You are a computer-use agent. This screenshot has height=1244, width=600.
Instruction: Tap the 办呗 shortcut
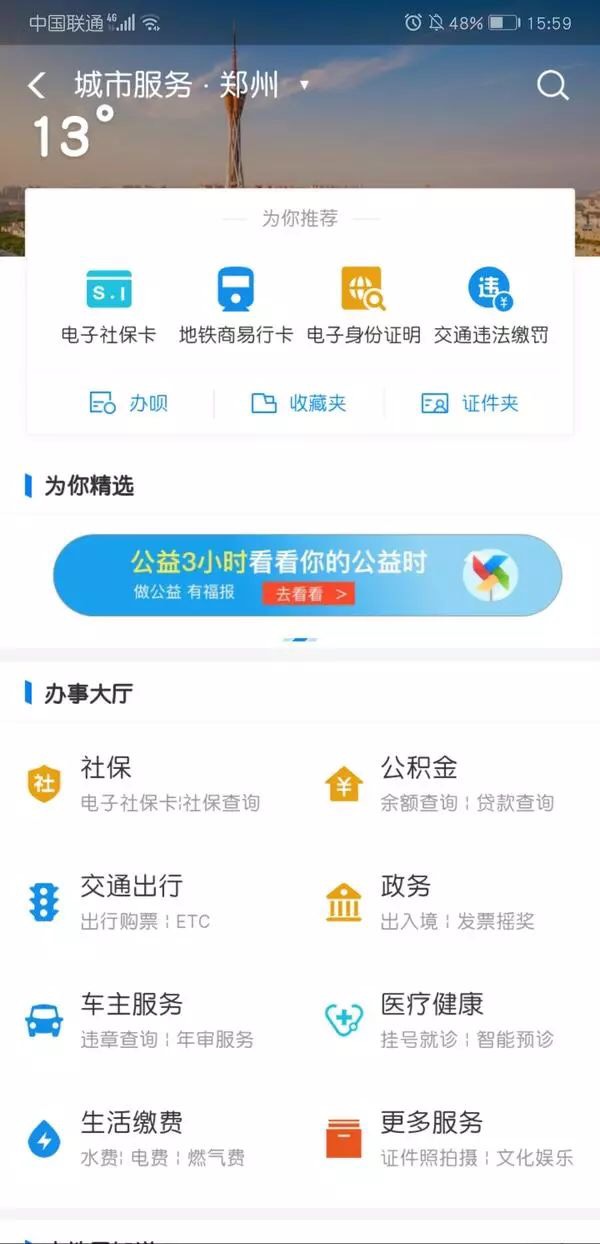coord(128,404)
